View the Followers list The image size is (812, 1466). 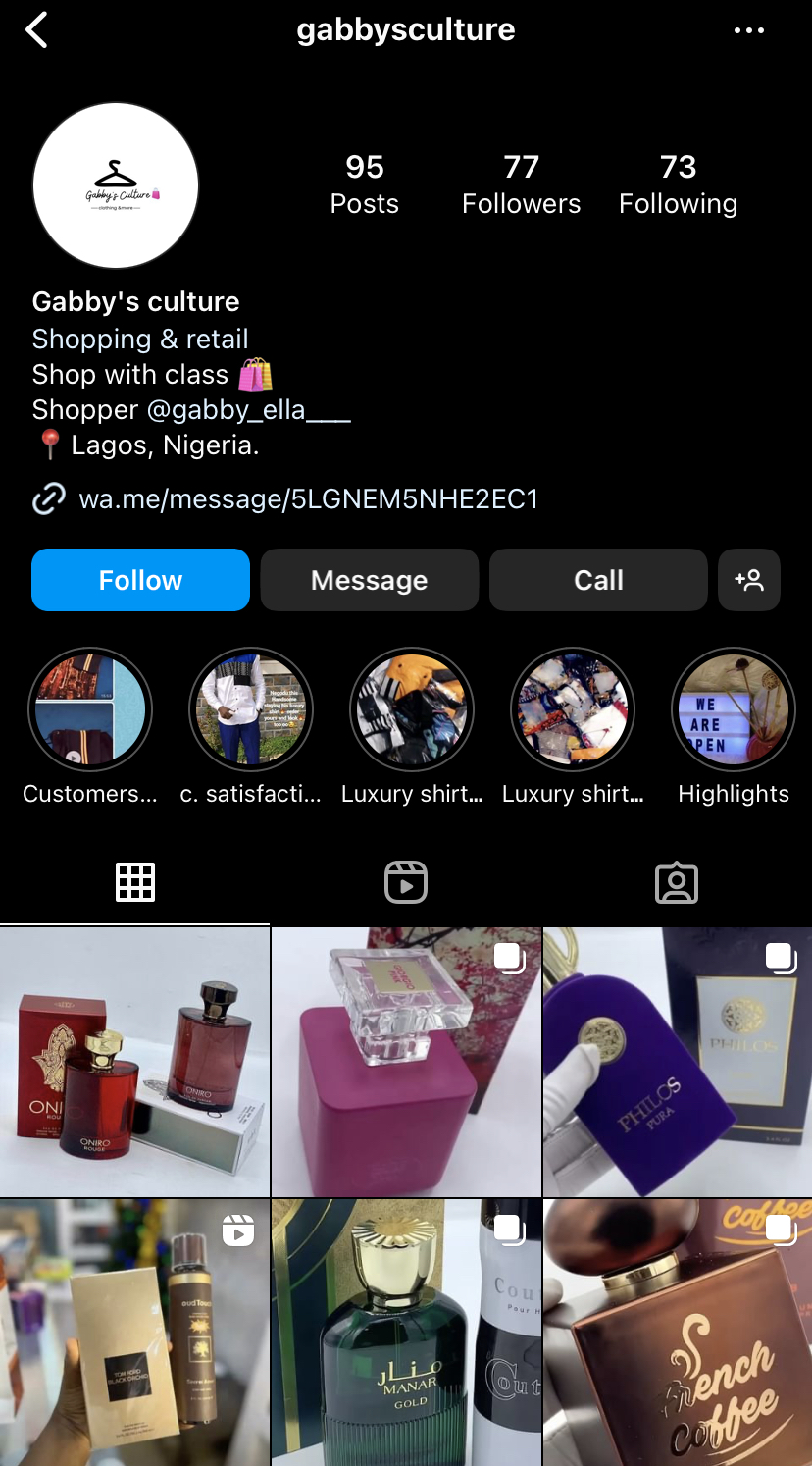521,184
